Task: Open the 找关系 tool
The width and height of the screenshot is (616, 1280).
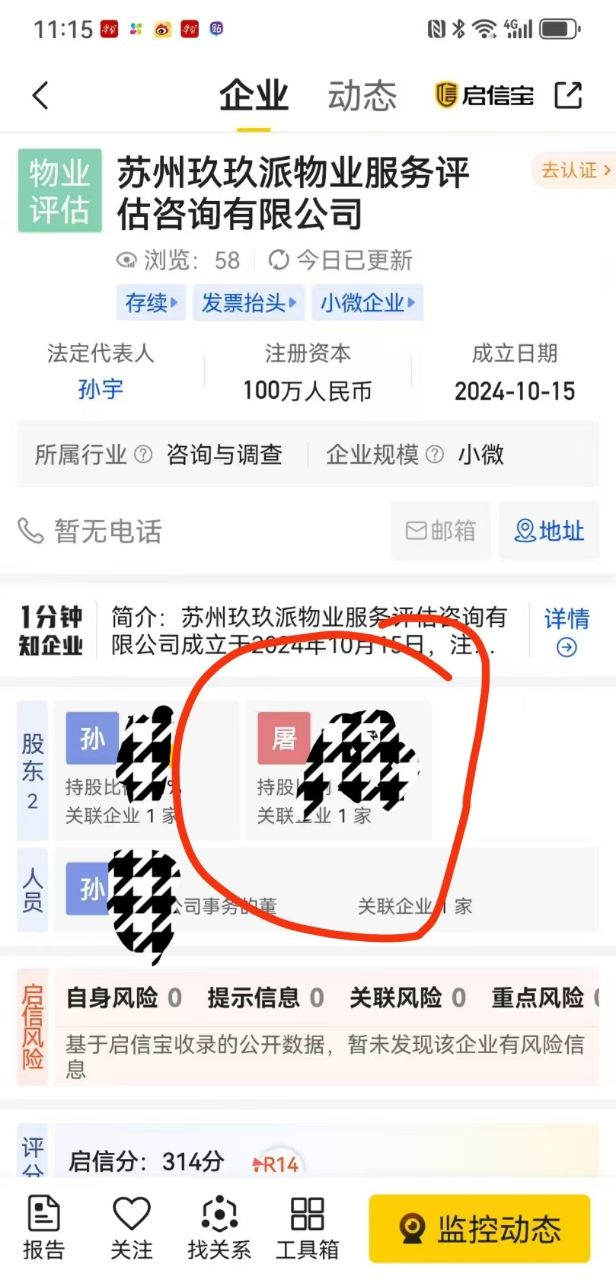Action: pyautogui.click(x=219, y=1228)
